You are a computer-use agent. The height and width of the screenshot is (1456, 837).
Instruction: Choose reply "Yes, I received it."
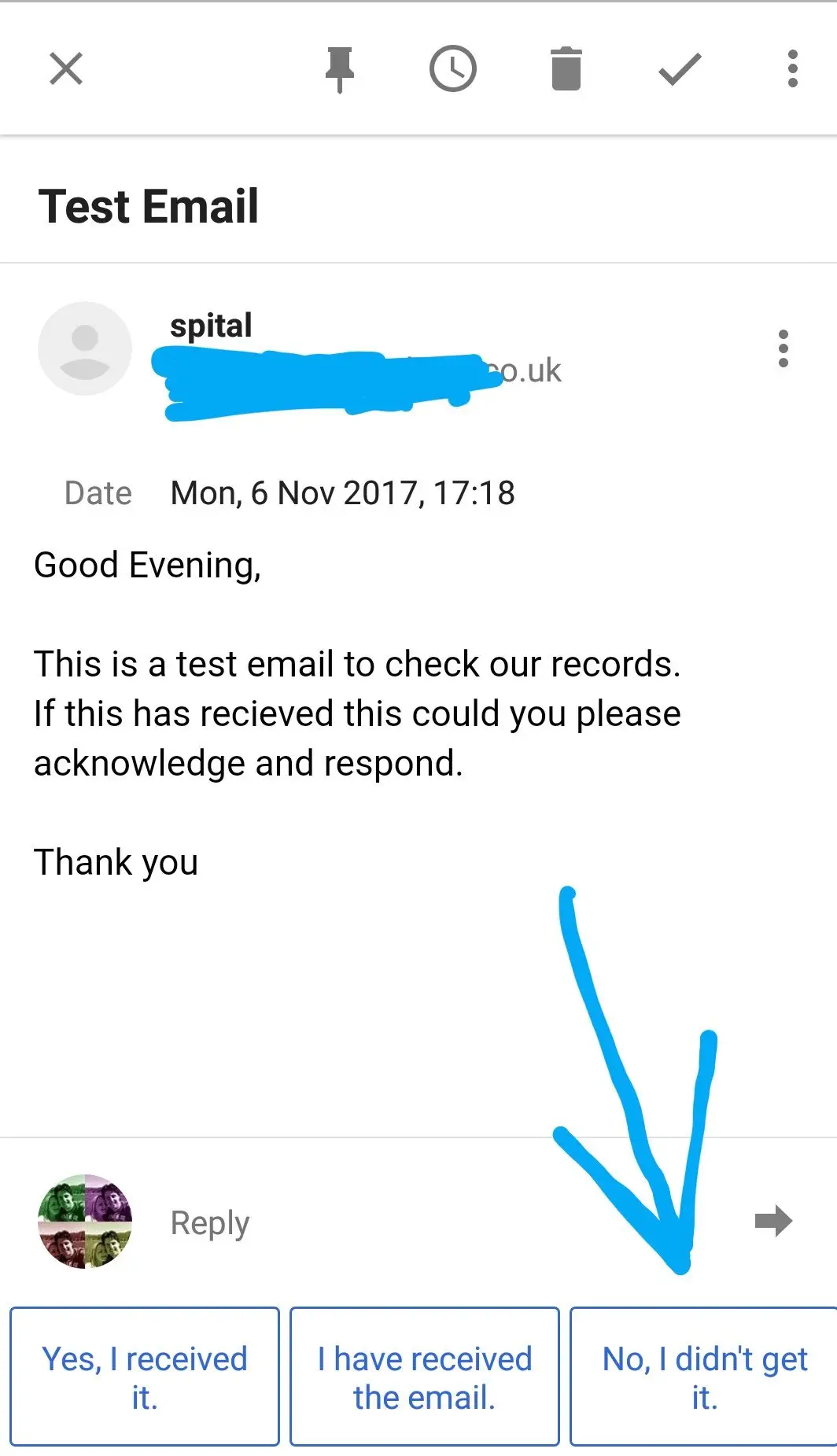point(145,1376)
